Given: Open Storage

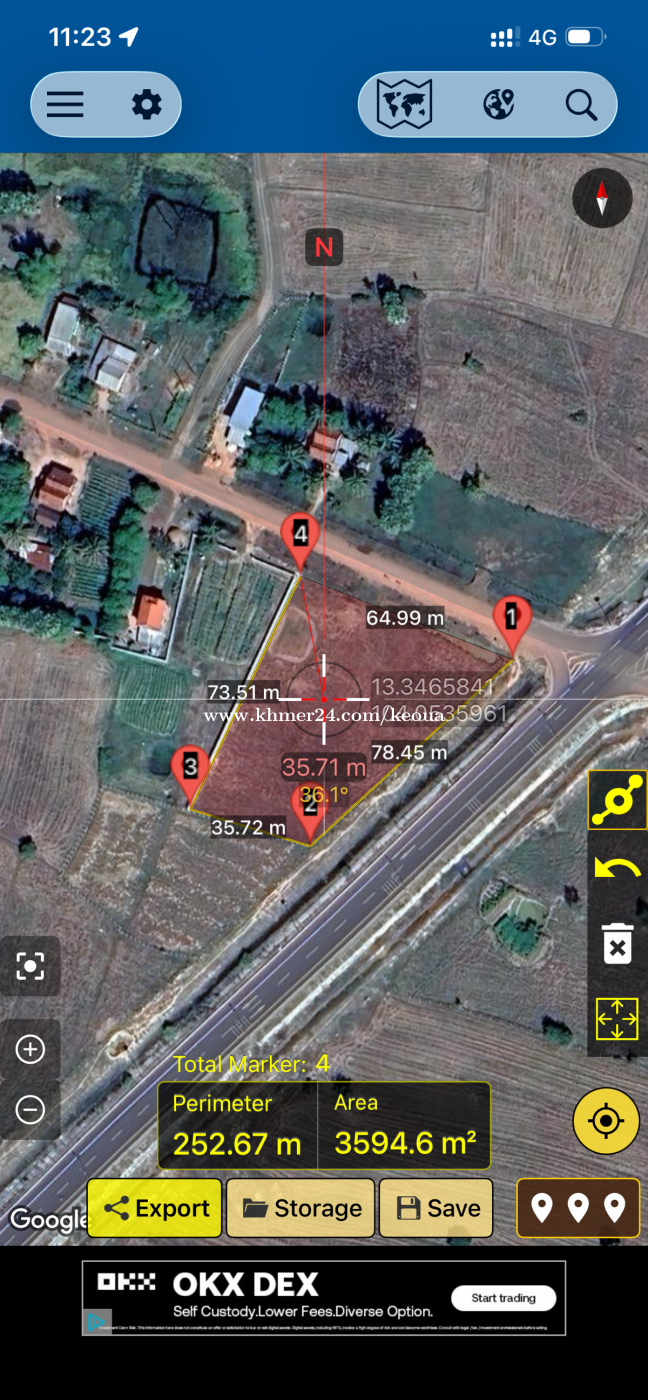Looking at the screenshot, I should click(300, 1208).
